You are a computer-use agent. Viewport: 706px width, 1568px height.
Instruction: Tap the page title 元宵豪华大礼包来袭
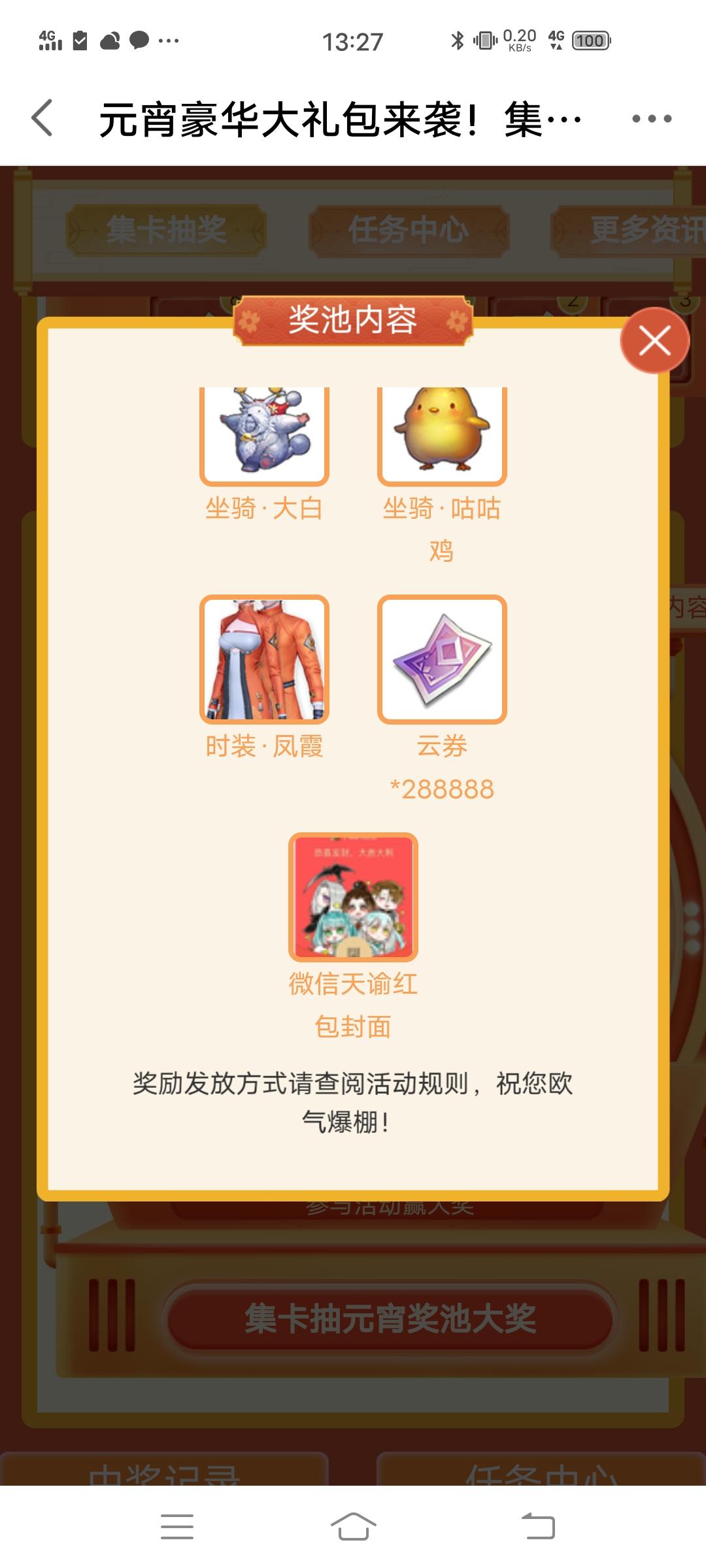coord(340,119)
